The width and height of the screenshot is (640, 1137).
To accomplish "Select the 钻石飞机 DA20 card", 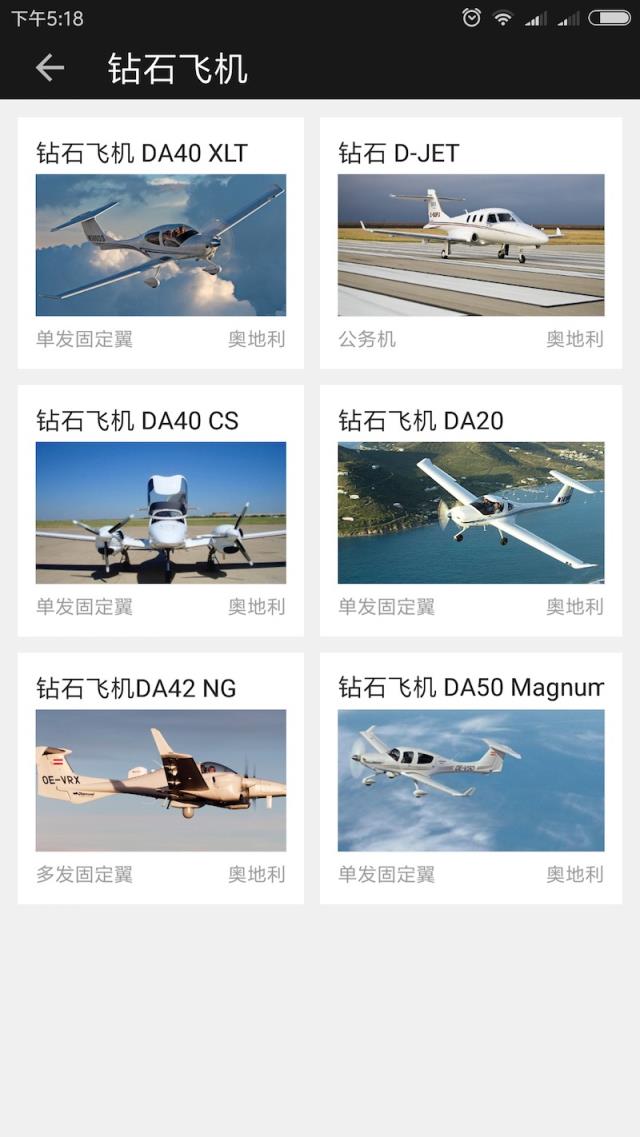I will pyautogui.click(x=470, y=512).
